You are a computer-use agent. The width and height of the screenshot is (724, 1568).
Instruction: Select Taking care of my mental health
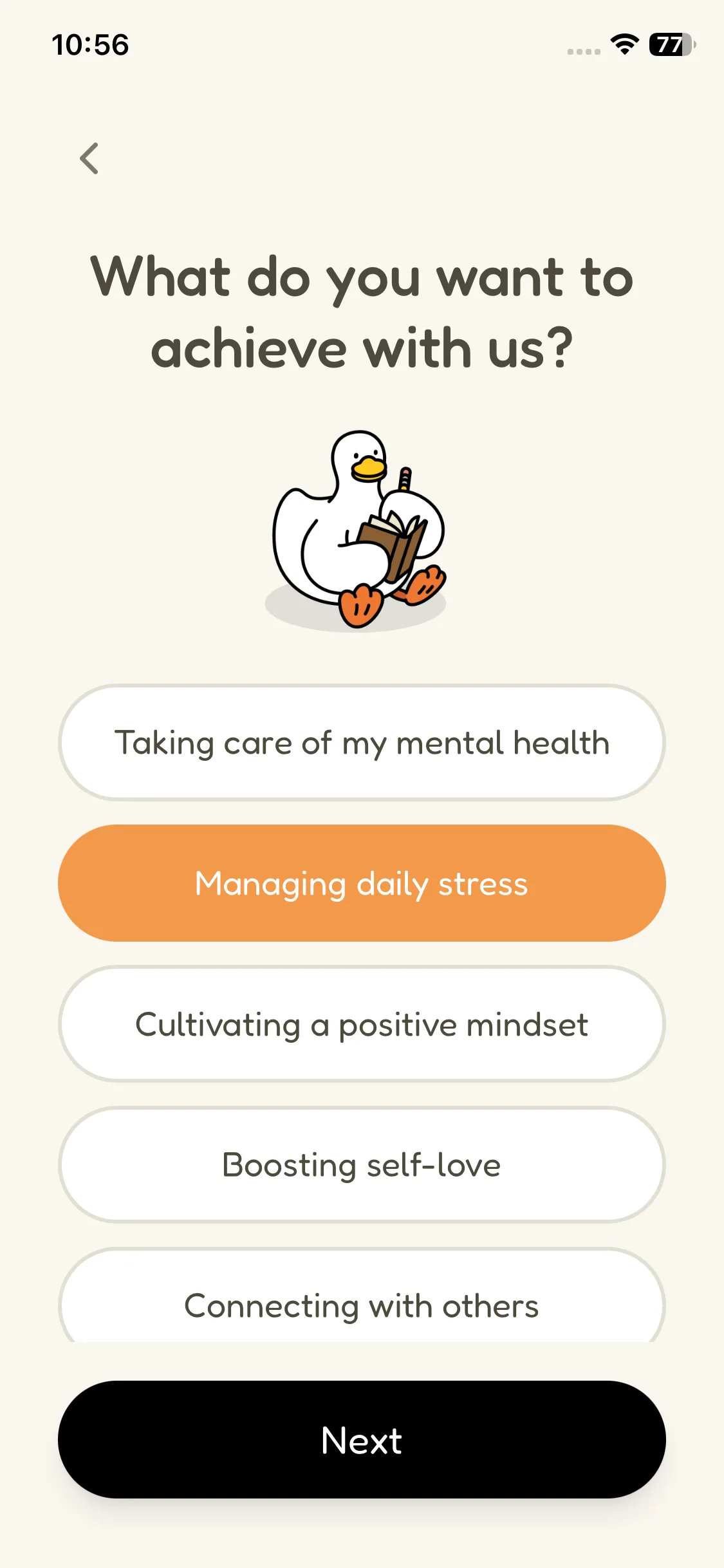coord(362,743)
